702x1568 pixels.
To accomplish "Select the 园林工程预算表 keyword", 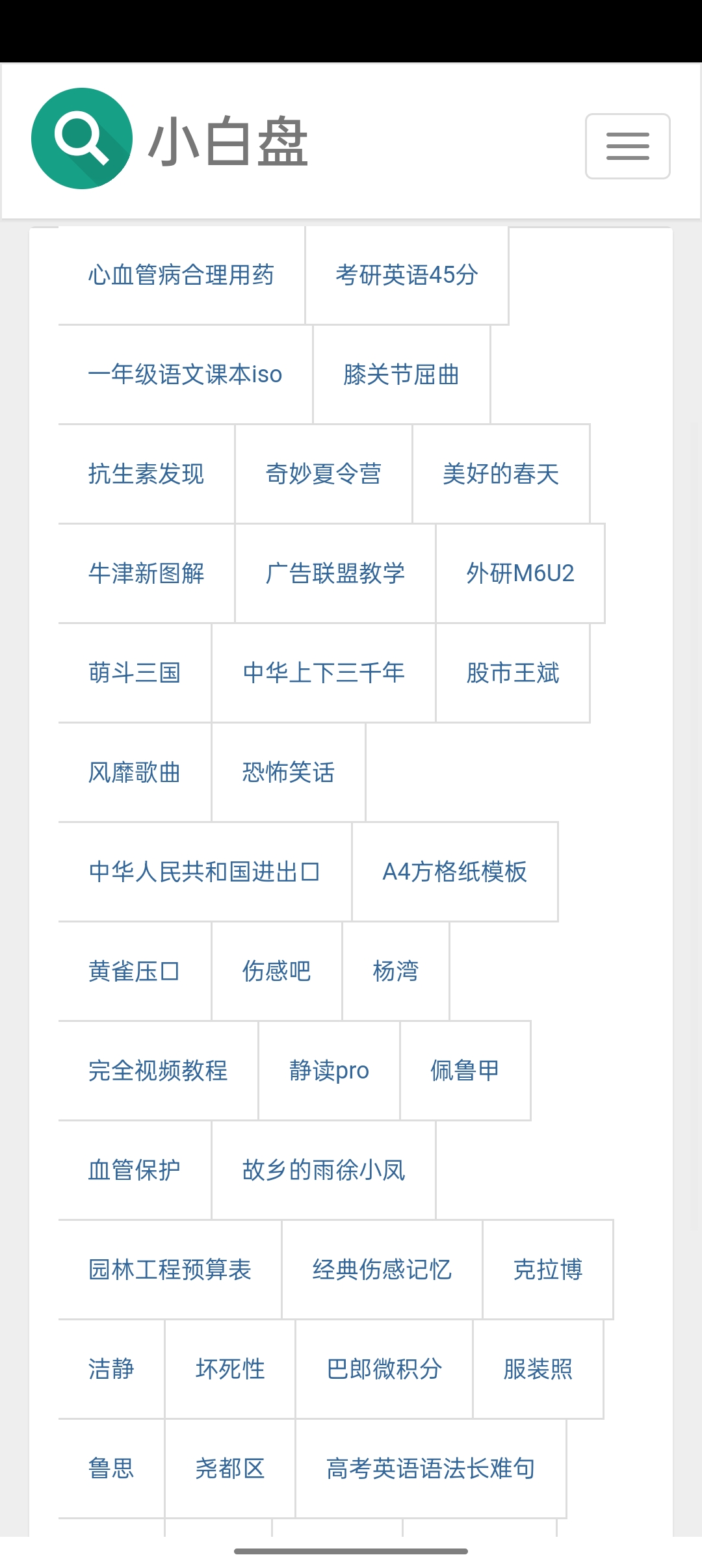I will [x=169, y=1270].
